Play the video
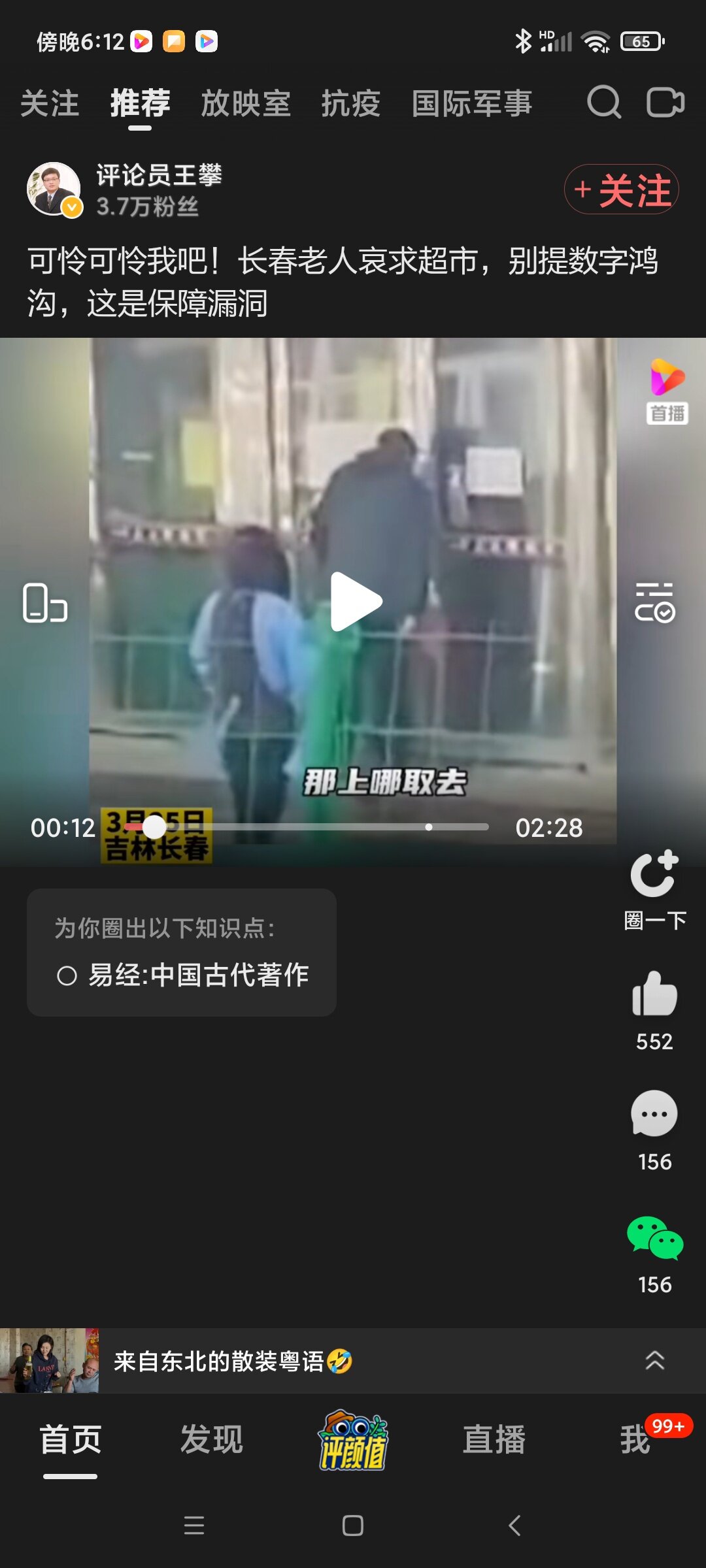 355,602
